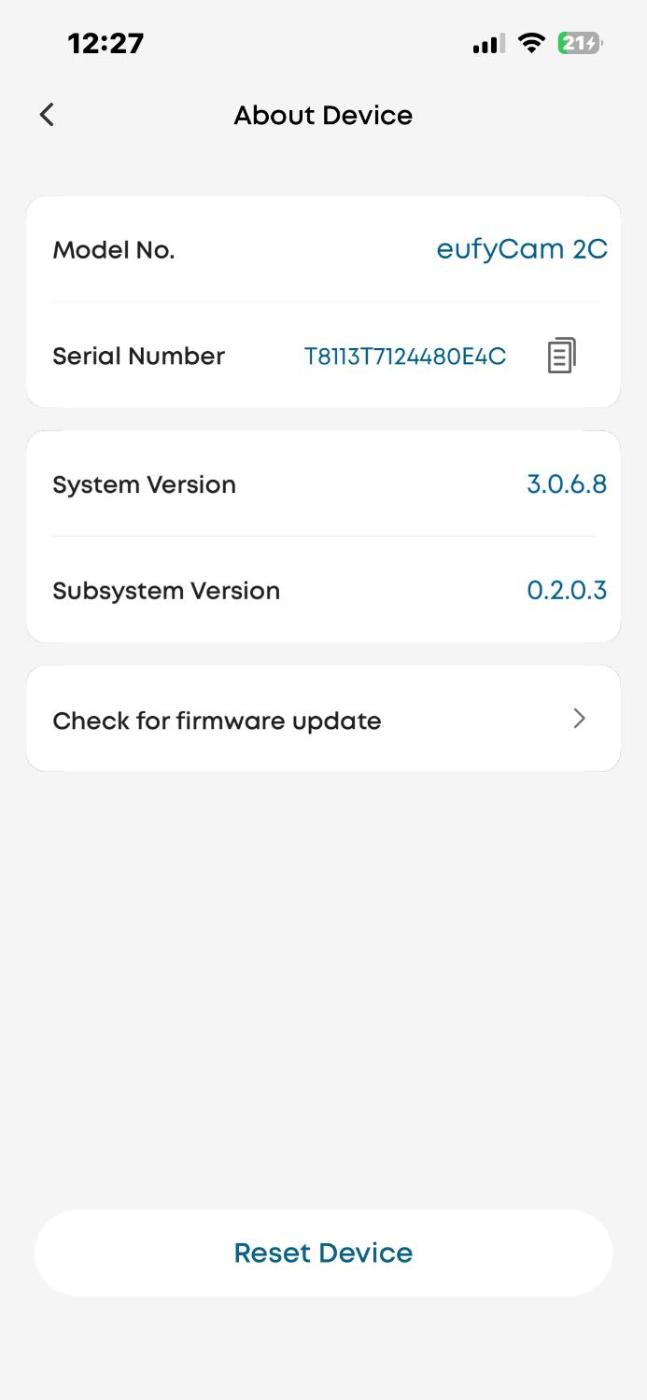Go back from About Device

click(x=47, y=115)
